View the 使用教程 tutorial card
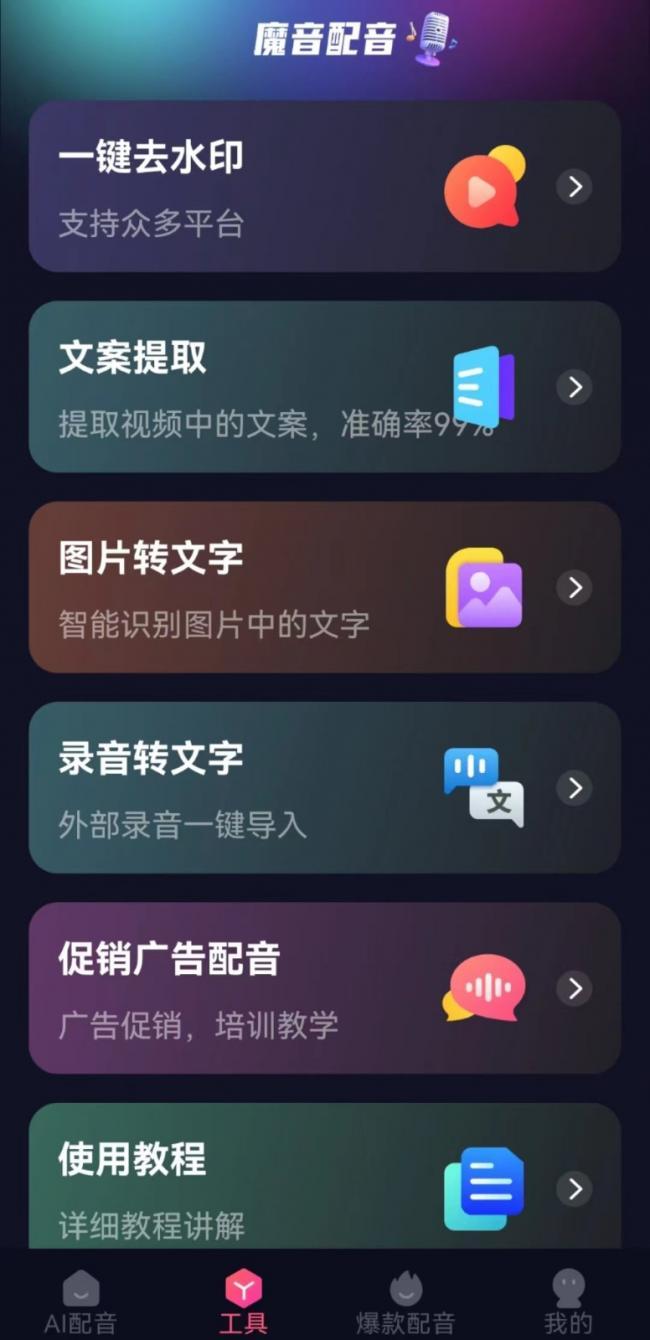 (324, 1180)
